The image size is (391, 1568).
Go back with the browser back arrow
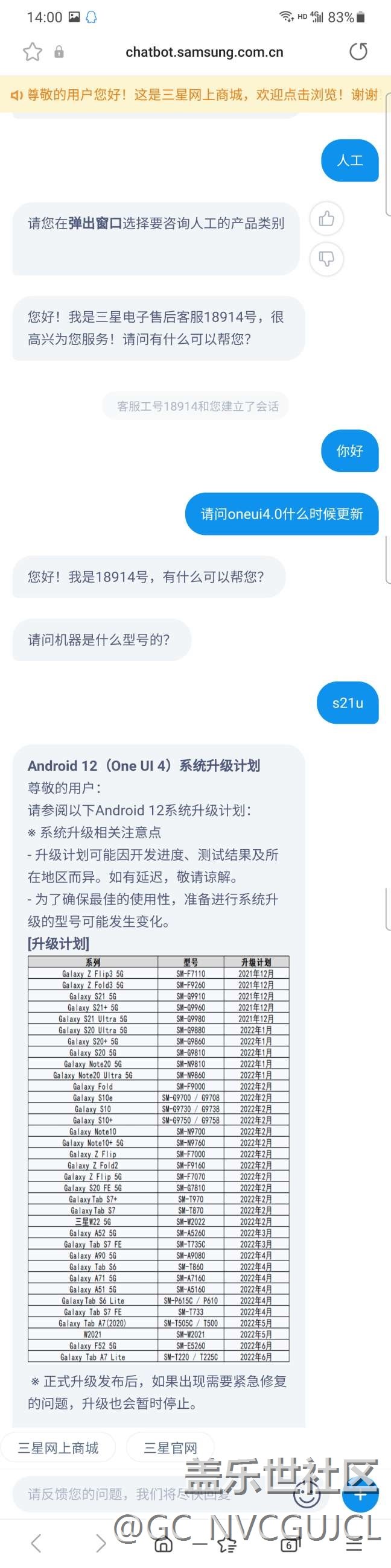tap(36, 1543)
